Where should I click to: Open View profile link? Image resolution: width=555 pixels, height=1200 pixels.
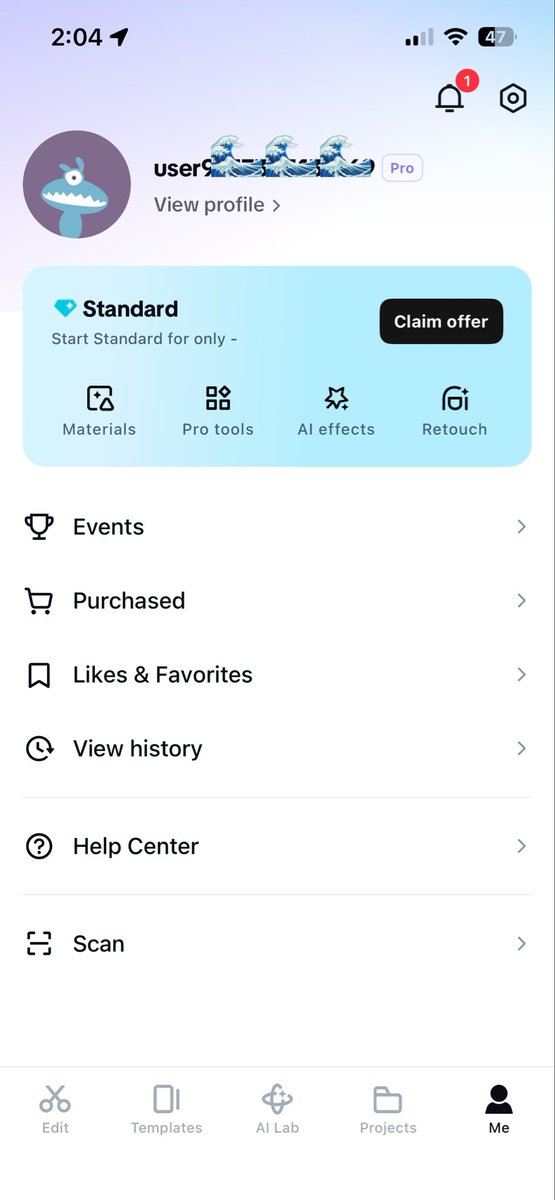tap(217, 205)
